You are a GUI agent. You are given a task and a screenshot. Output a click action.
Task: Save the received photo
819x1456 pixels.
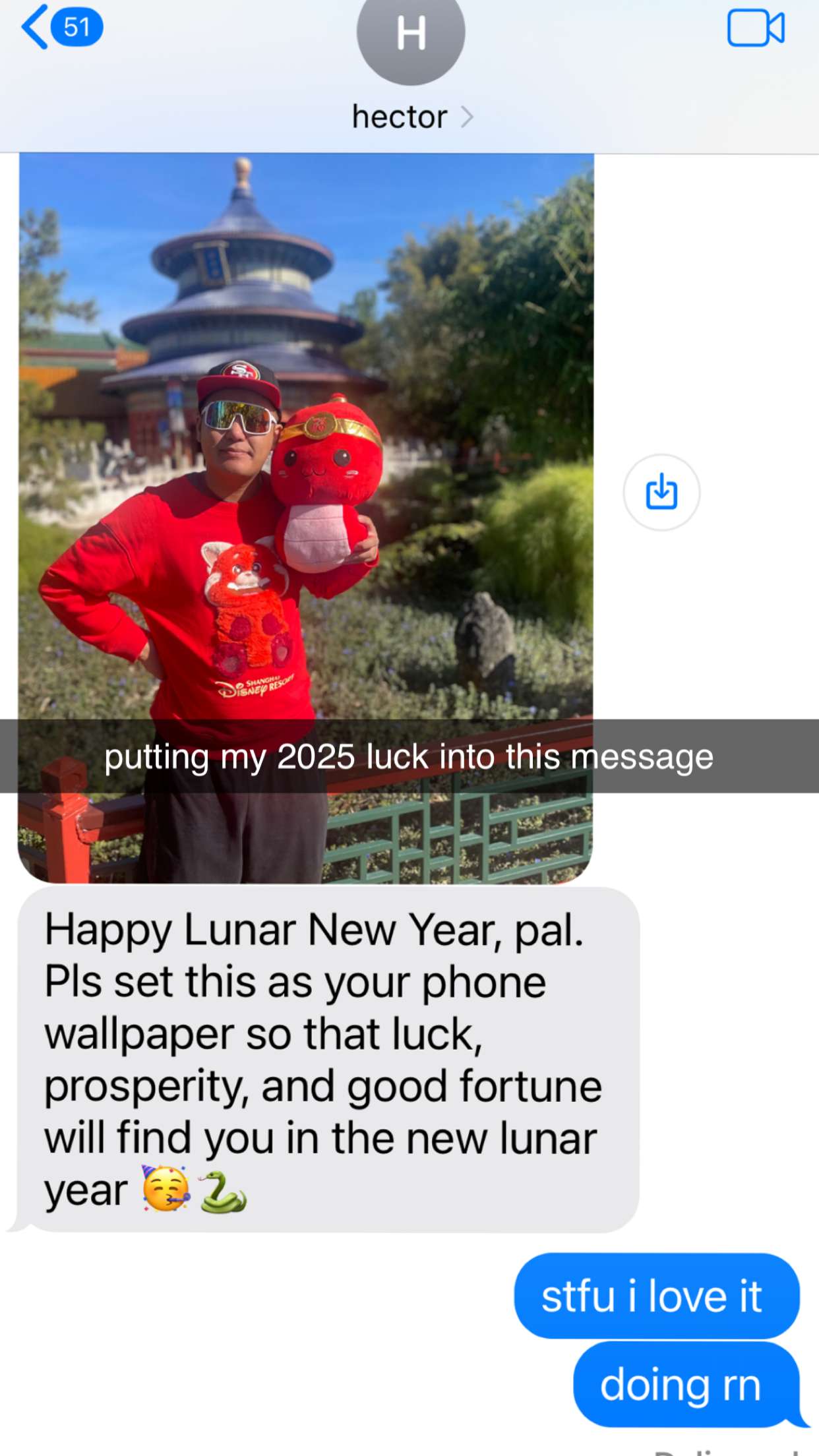661,492
